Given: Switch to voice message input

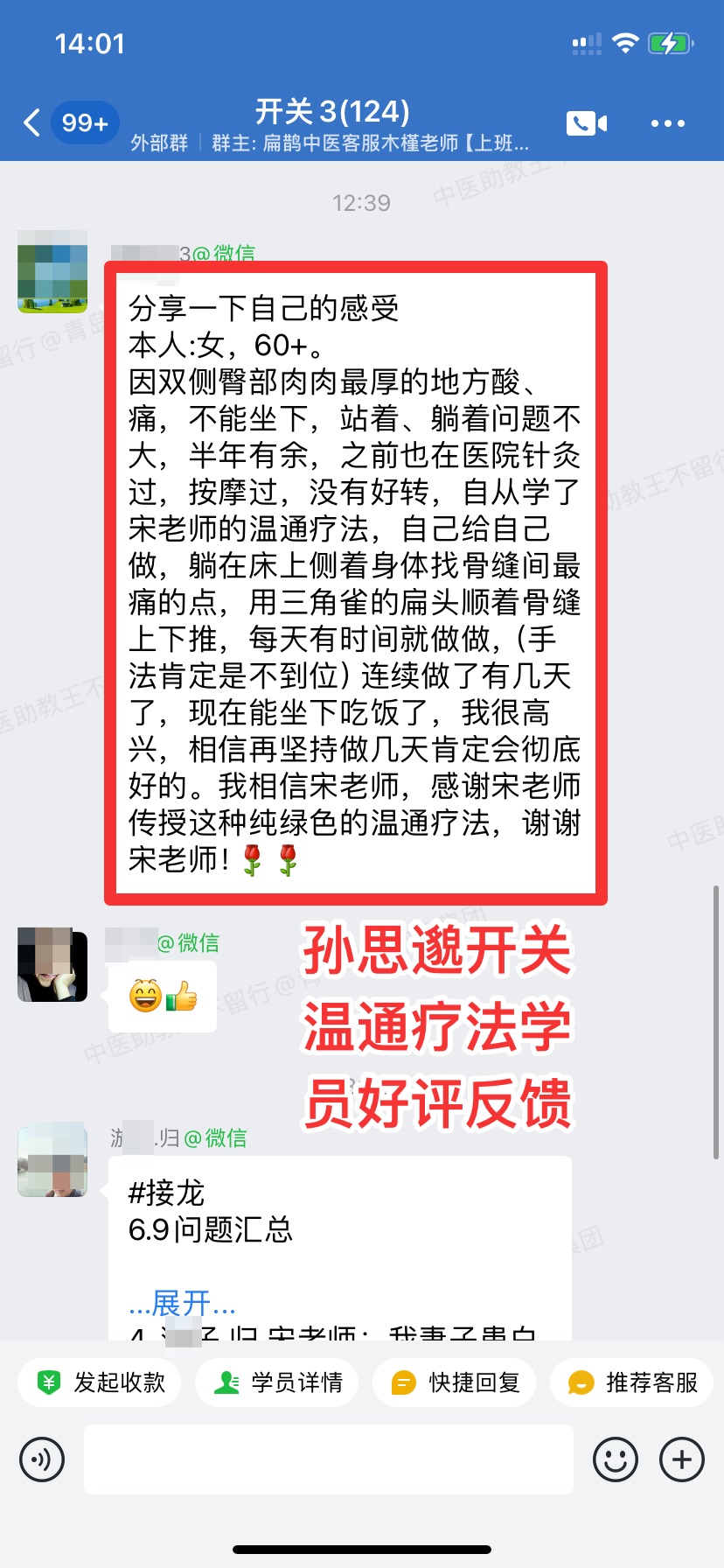Looking at the screenshot, I should point(42,1459).
